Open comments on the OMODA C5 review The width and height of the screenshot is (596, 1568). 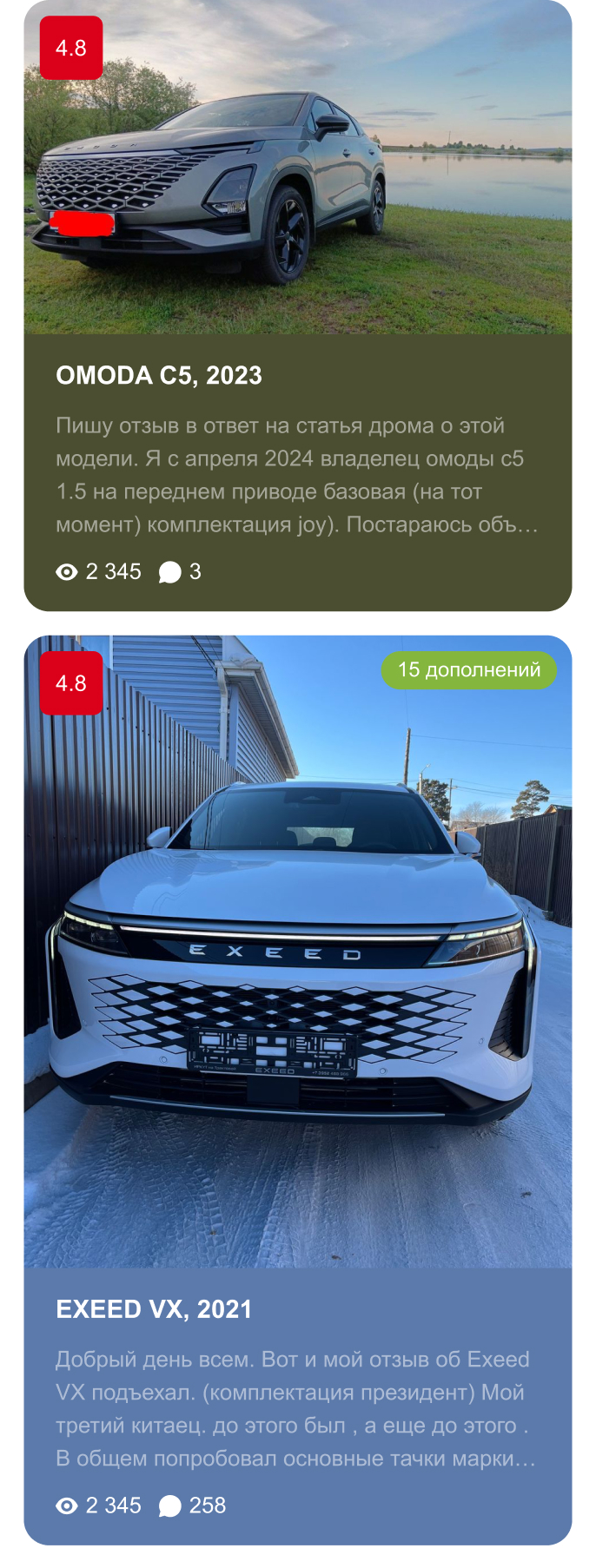point(180,571)
